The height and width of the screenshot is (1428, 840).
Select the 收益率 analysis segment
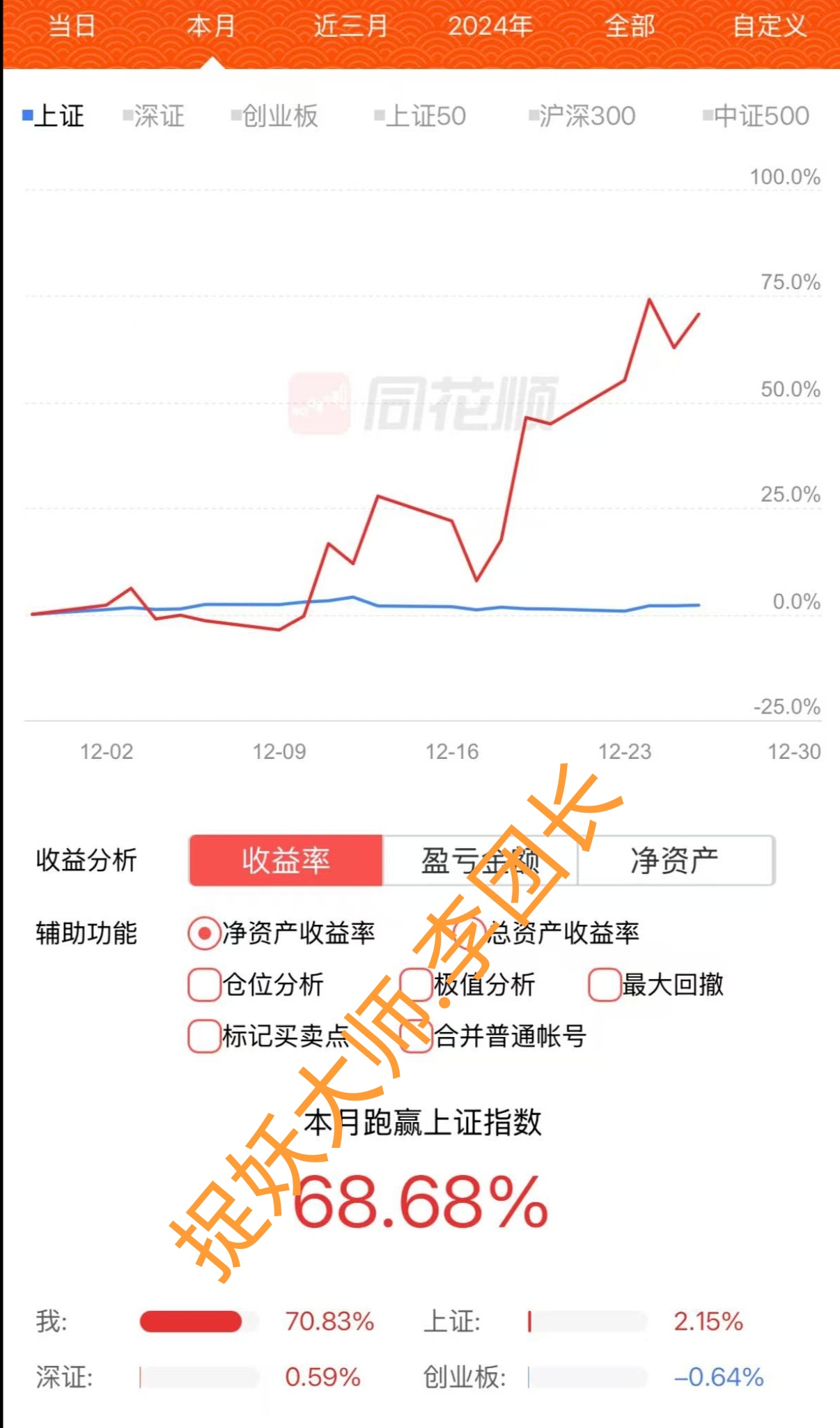(286, 861)
